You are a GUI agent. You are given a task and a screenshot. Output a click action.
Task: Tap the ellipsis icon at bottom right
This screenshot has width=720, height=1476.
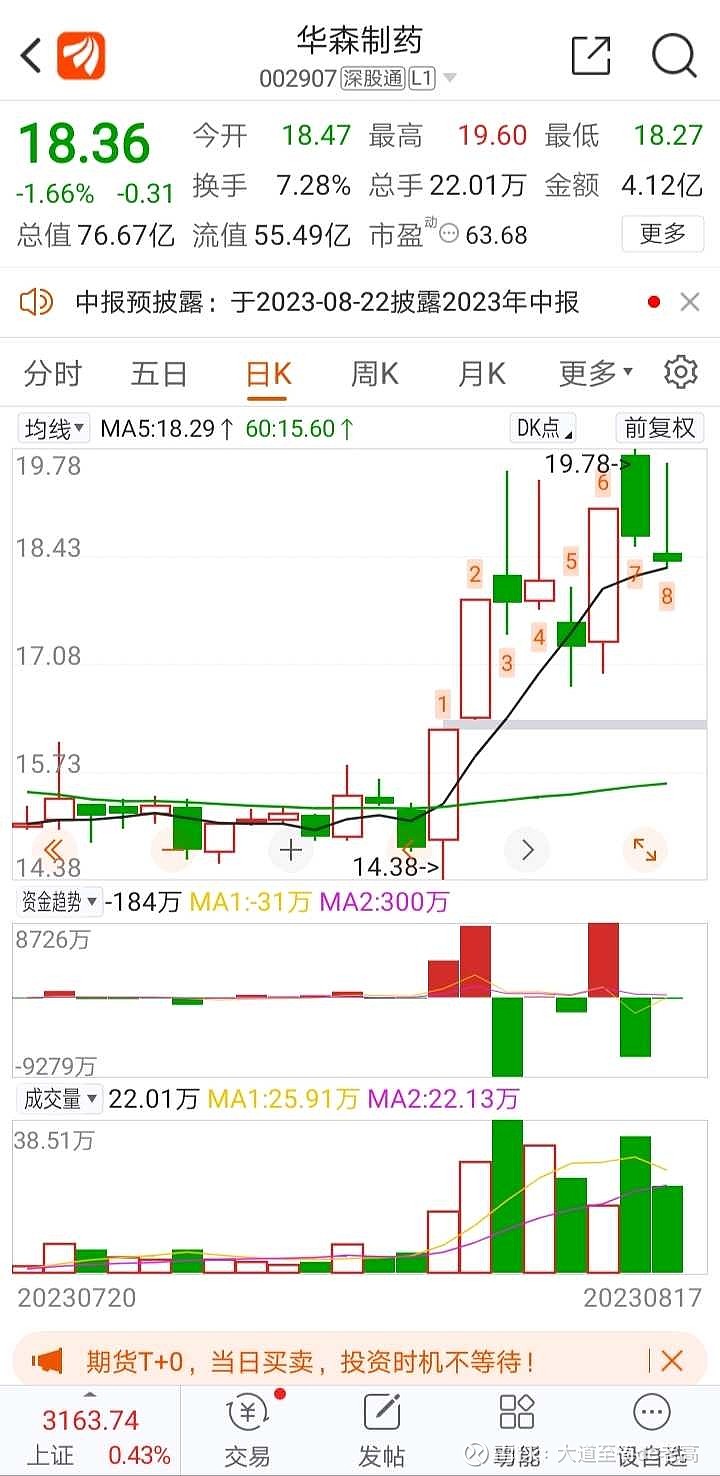[x=650, y=1411]
